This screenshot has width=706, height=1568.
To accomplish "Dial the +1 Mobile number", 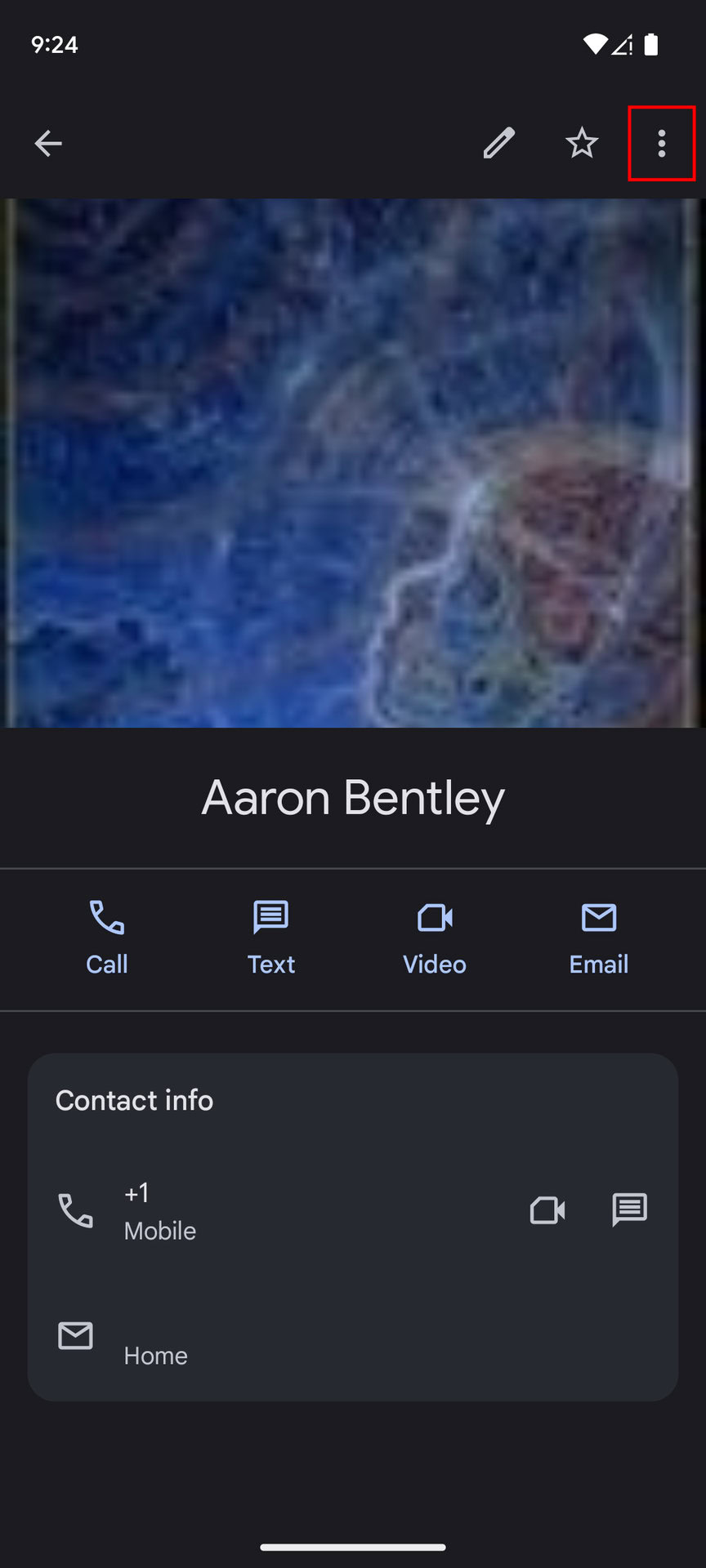I will point(245,1210).
